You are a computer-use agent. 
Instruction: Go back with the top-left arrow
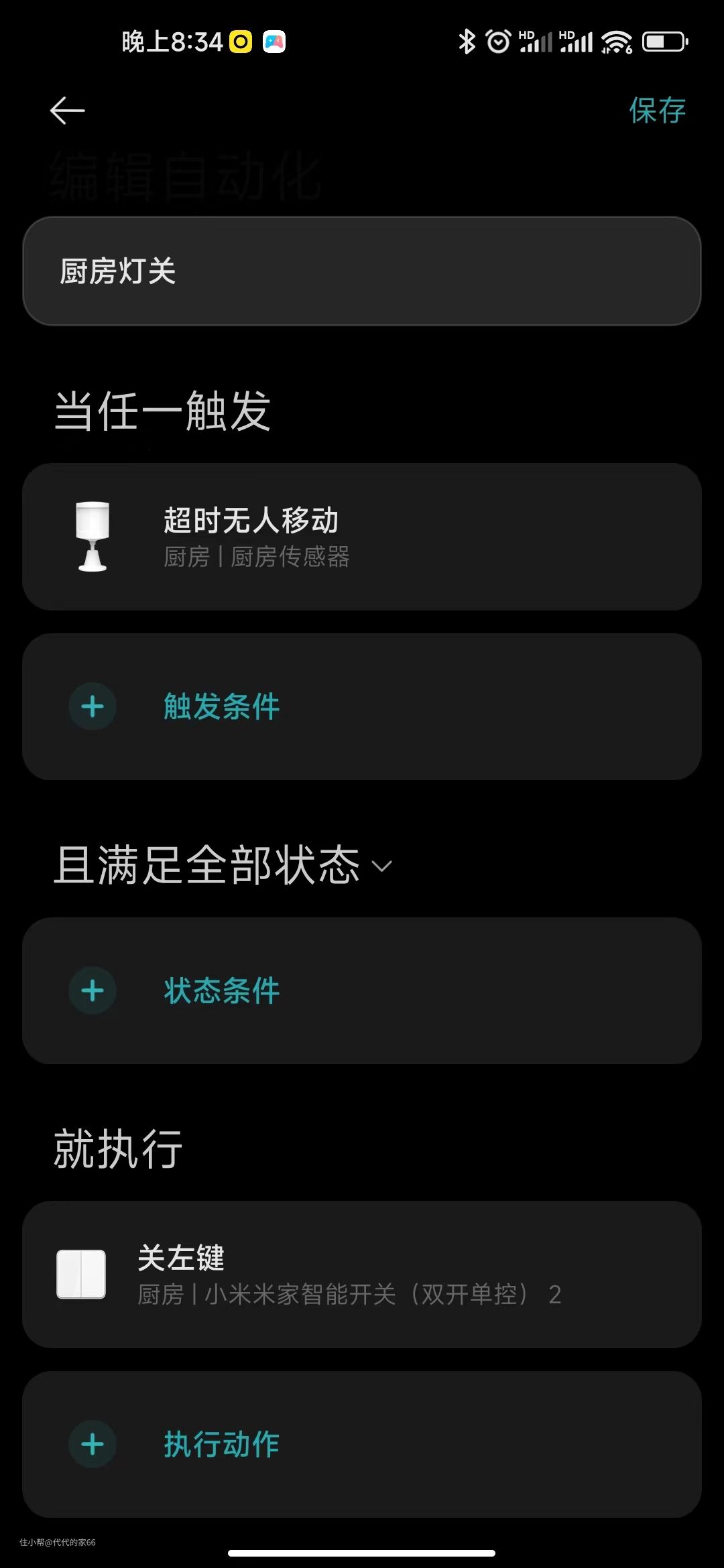[67, 111]
